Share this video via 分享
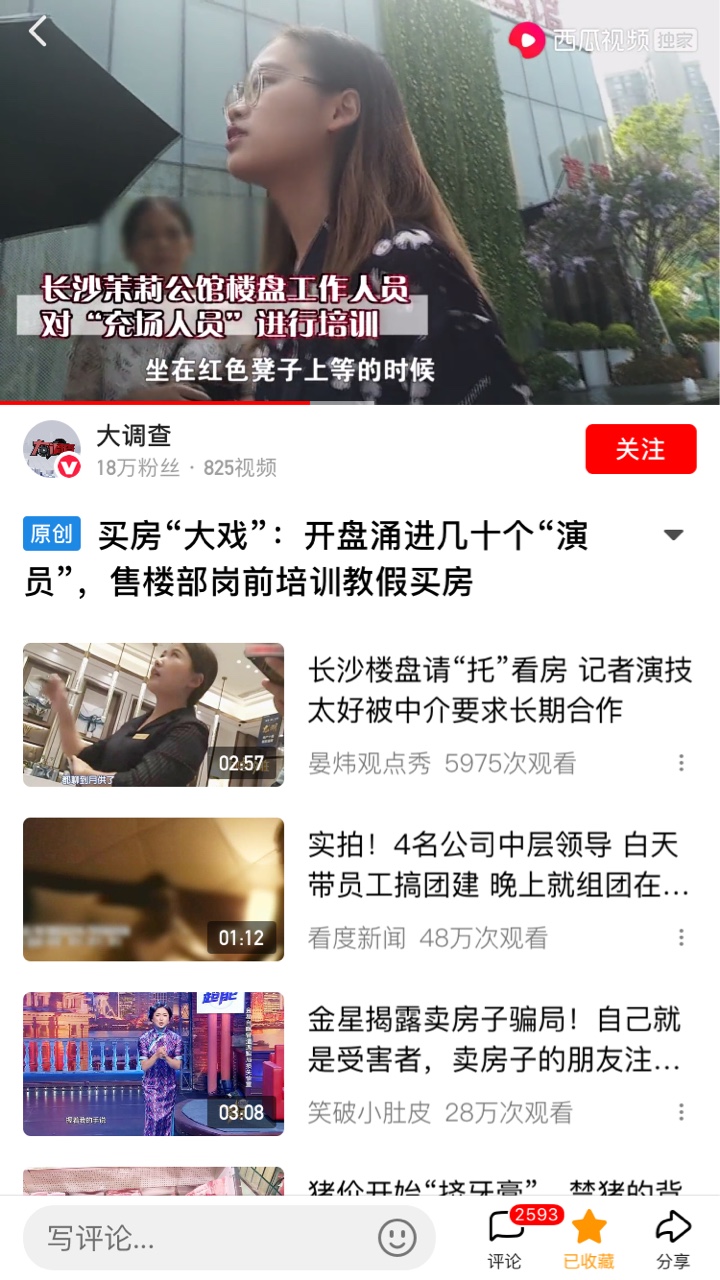Image resolution: width=720 pixels, height=1280 pixels. pyautogui.click(x=673, y=1238)
